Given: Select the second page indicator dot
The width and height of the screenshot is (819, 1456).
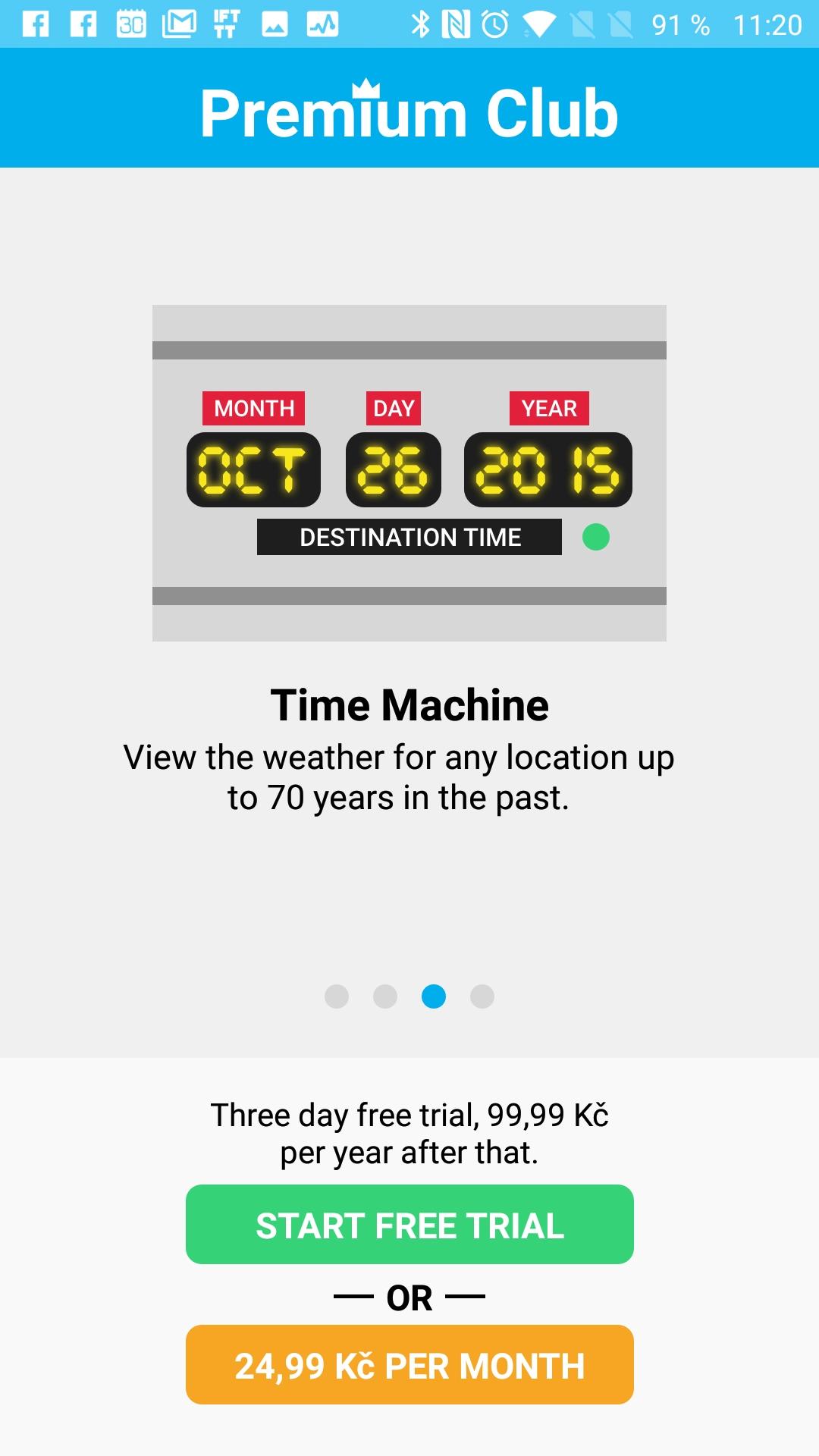Looking at the screenshot, I should pos(385,996).
